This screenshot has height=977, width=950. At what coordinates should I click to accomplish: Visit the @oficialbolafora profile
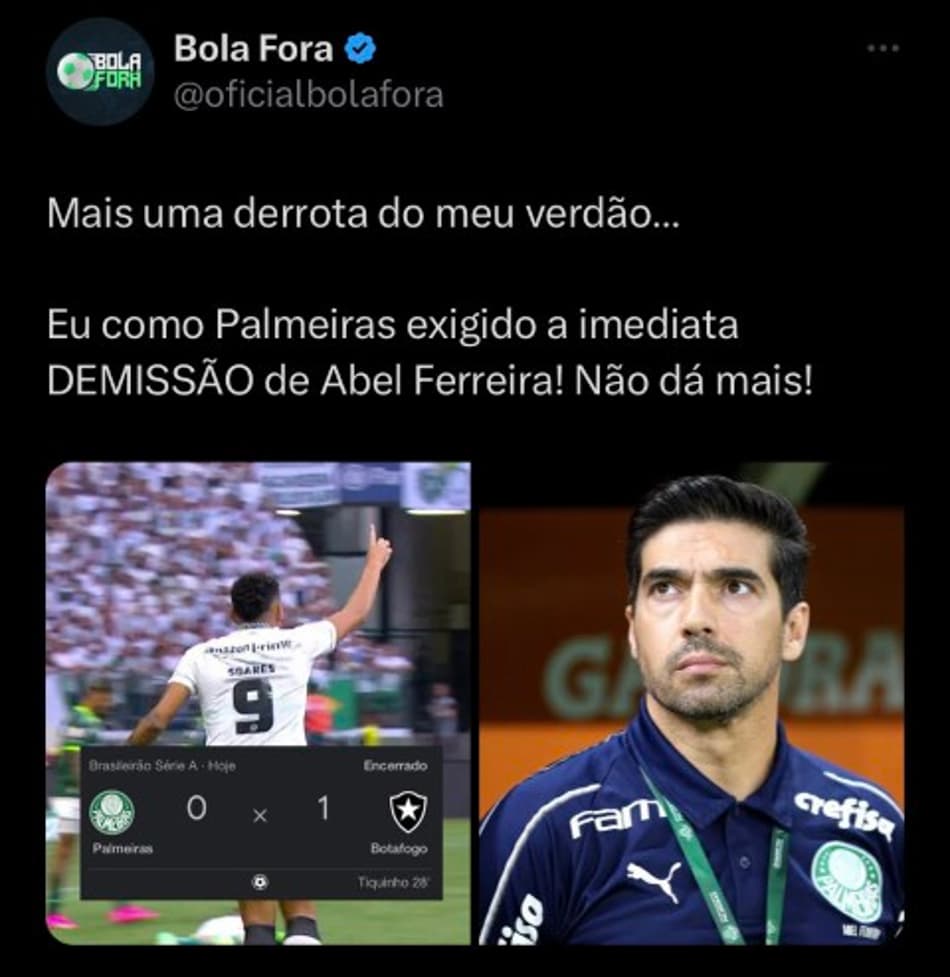click(x=308, y=96)
